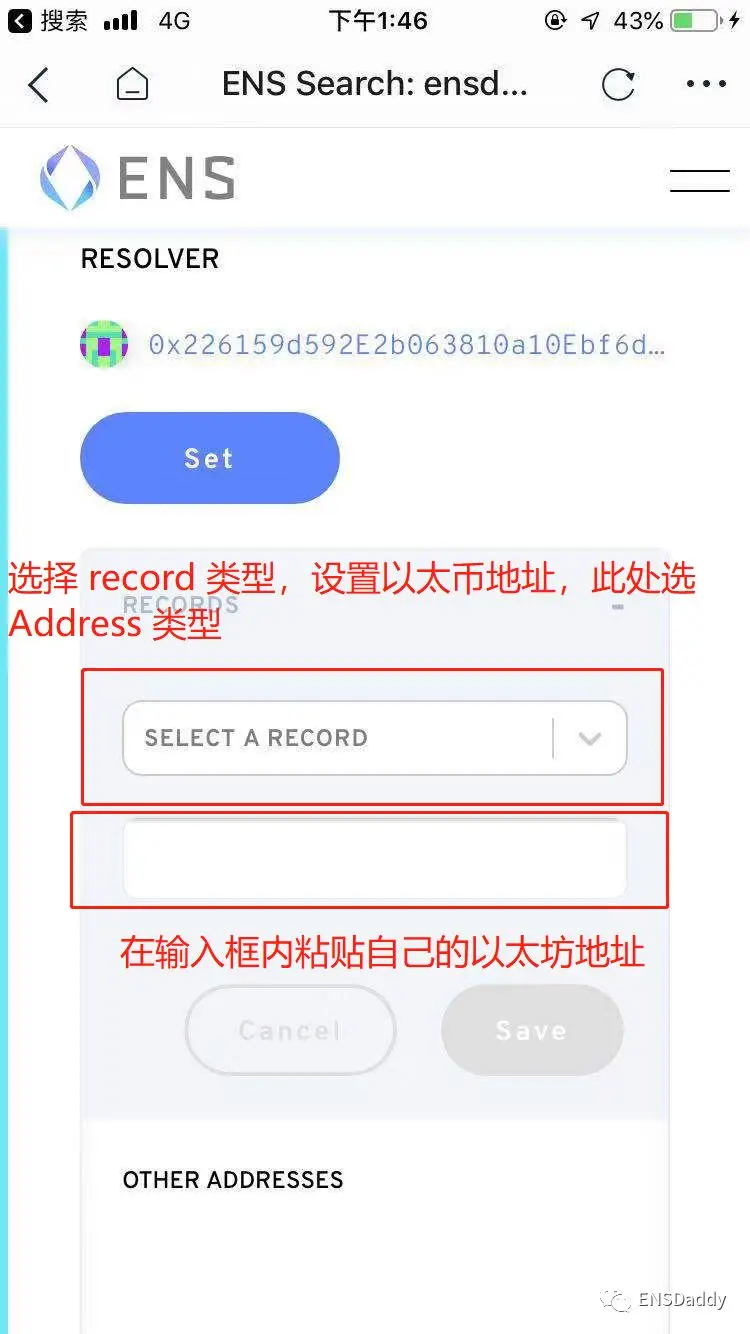Viewport: 750px width, 1334px height.
Task: Reload the ENS Search page
Action: pos(618,86)
